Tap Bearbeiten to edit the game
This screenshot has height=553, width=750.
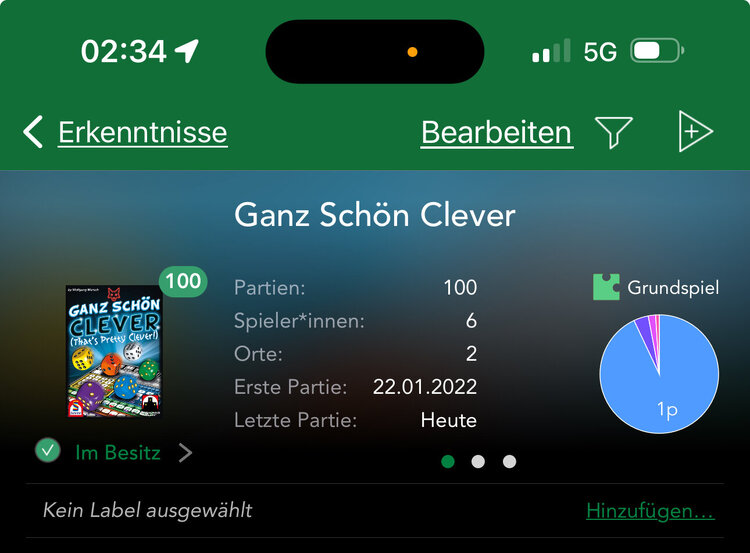pyautogui.click(x=496, y=132)
